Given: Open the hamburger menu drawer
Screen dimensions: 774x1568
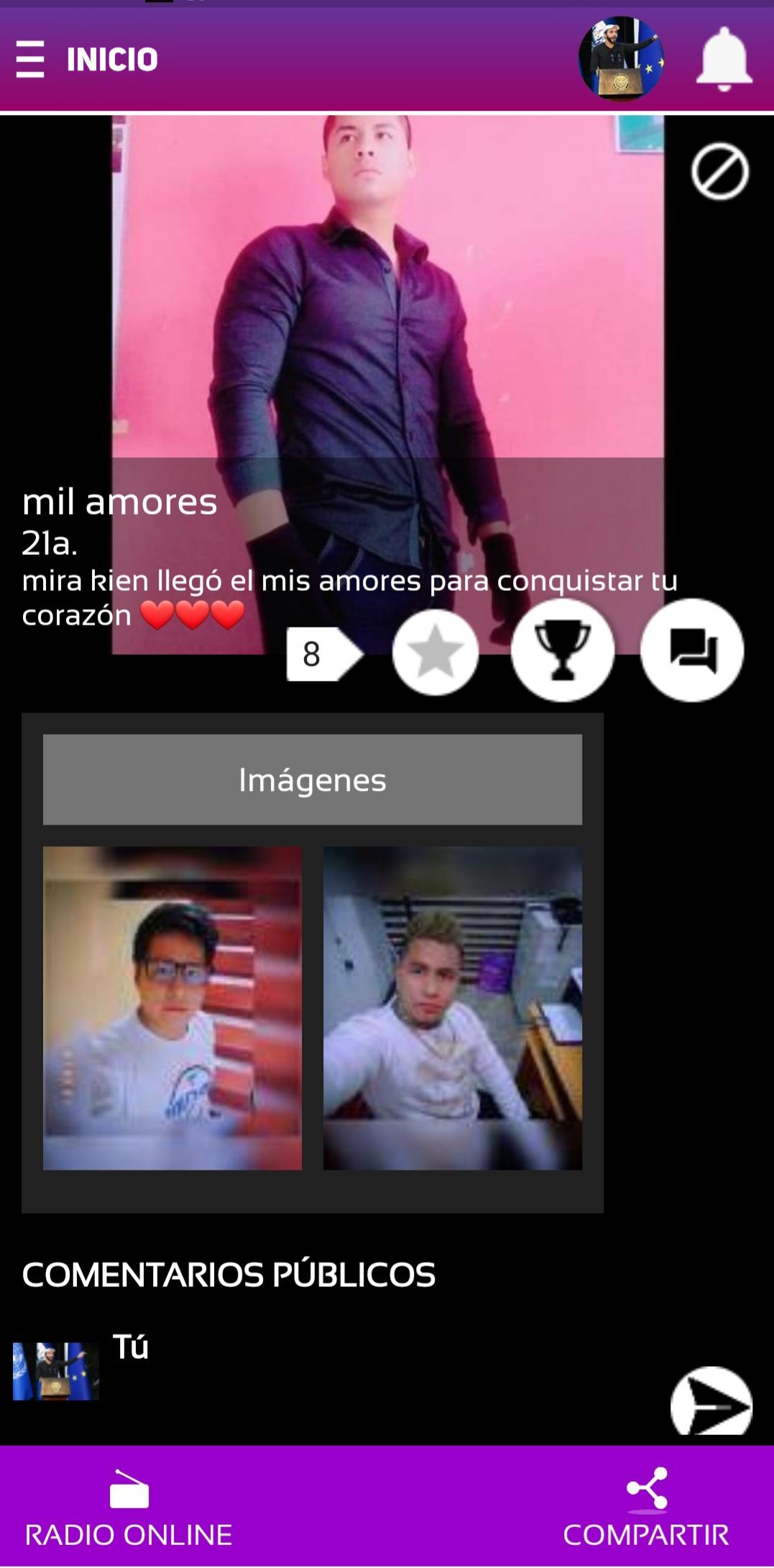Looking at the screenshot, I should point(30,59).
